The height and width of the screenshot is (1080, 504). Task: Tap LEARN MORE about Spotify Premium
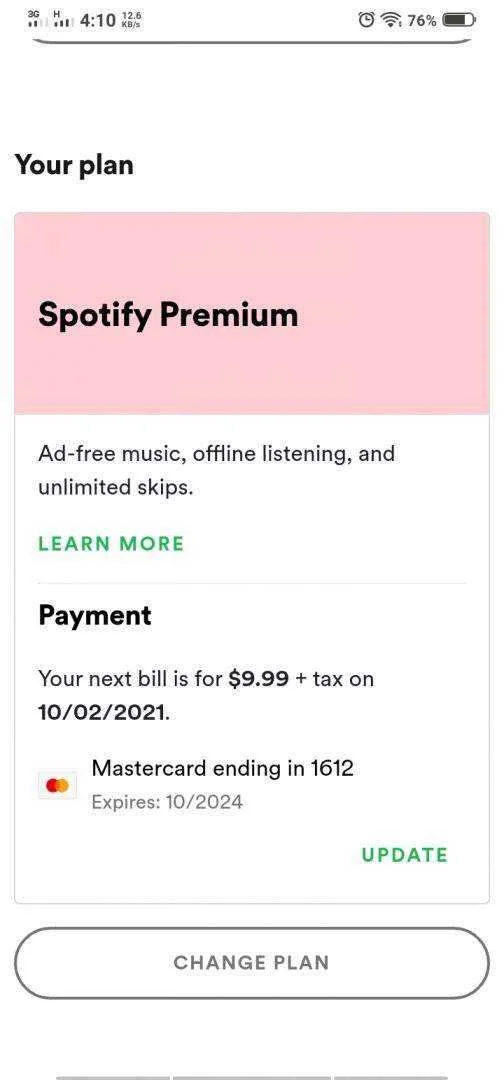tap(111, 543)
